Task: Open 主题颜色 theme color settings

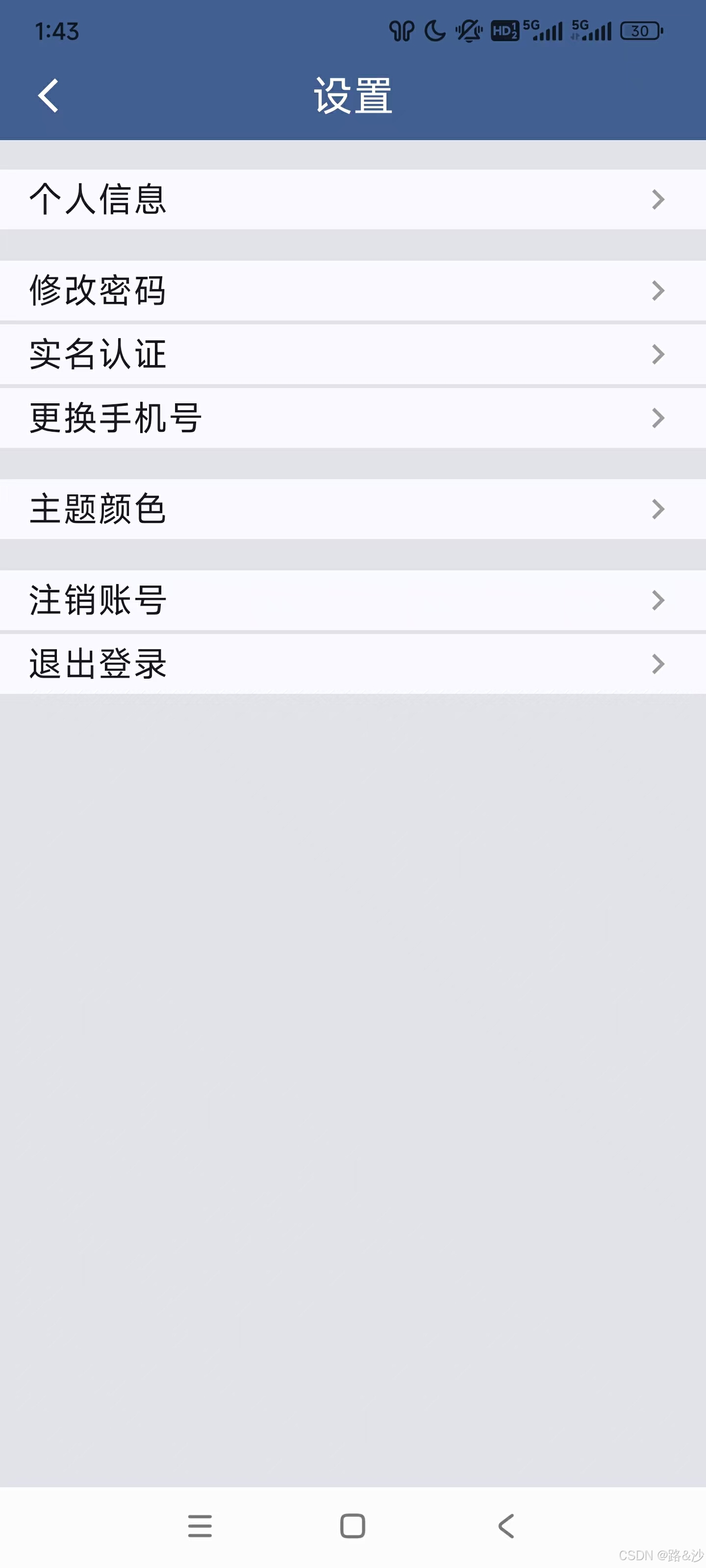Action: 244,509
